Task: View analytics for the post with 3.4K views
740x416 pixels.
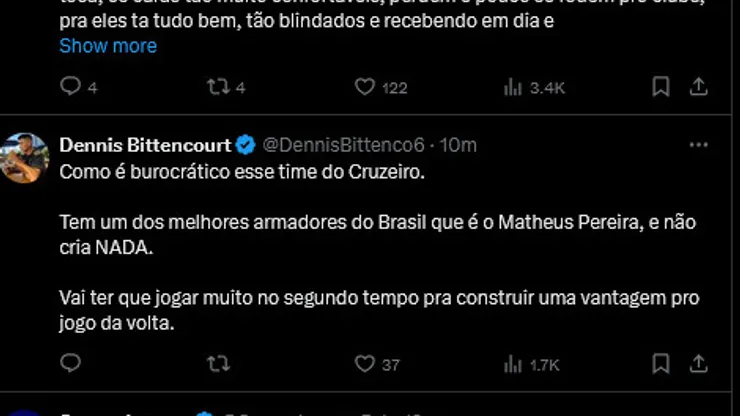Action: [513, 87]
